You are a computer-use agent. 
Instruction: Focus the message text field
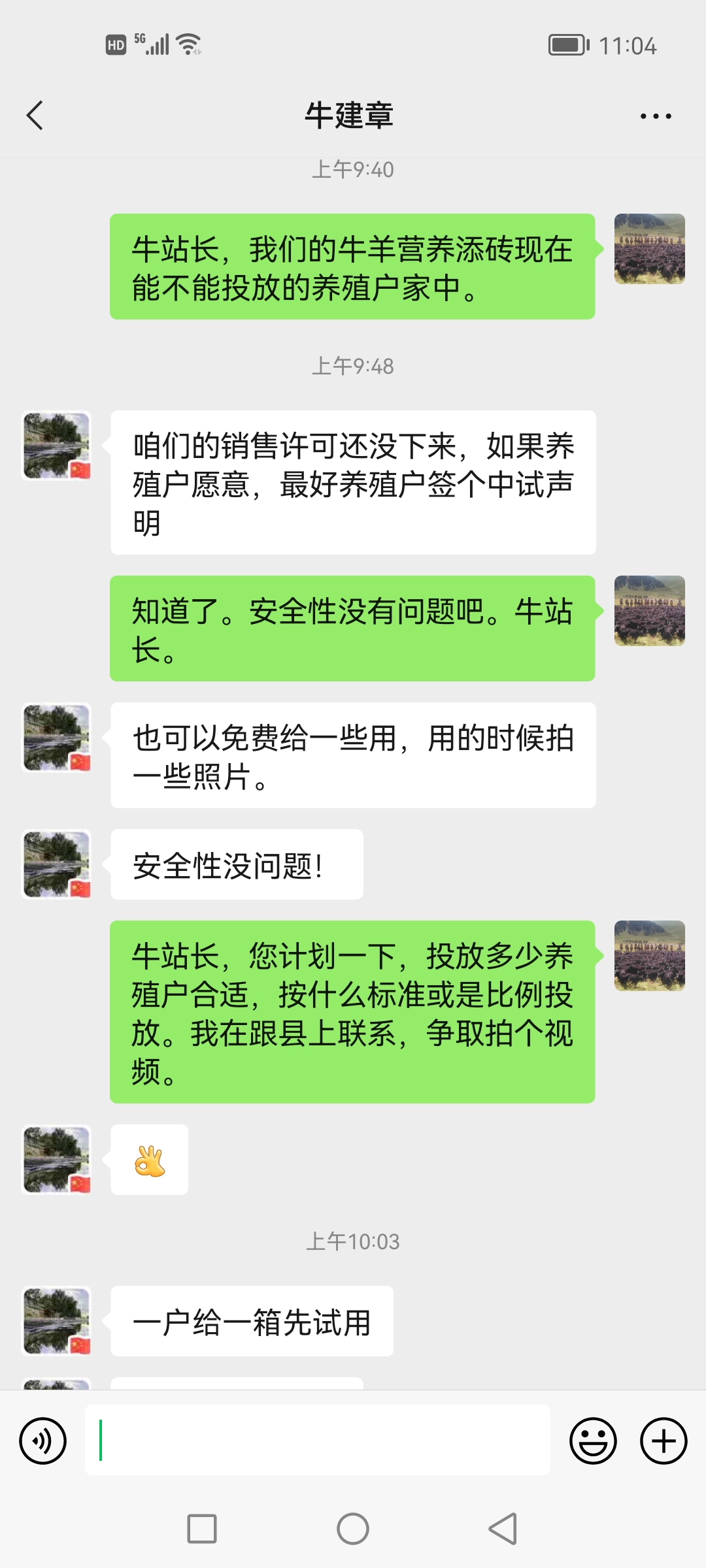317,1441
